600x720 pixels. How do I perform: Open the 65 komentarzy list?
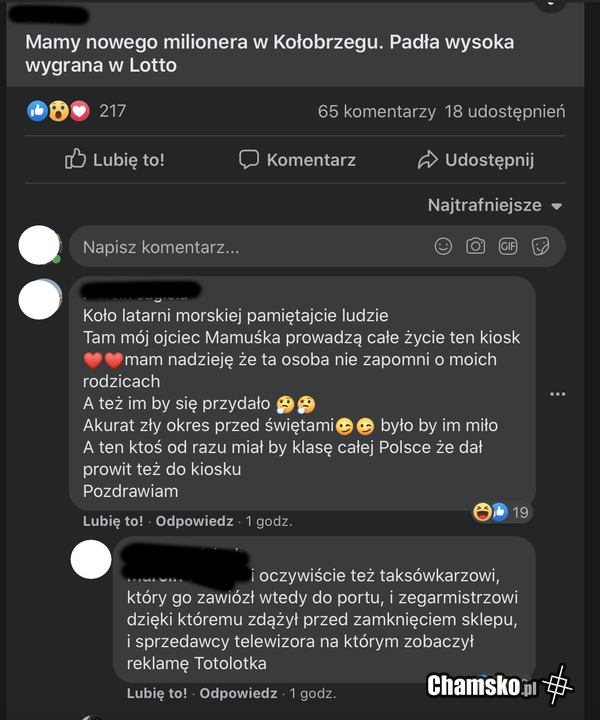376,111
